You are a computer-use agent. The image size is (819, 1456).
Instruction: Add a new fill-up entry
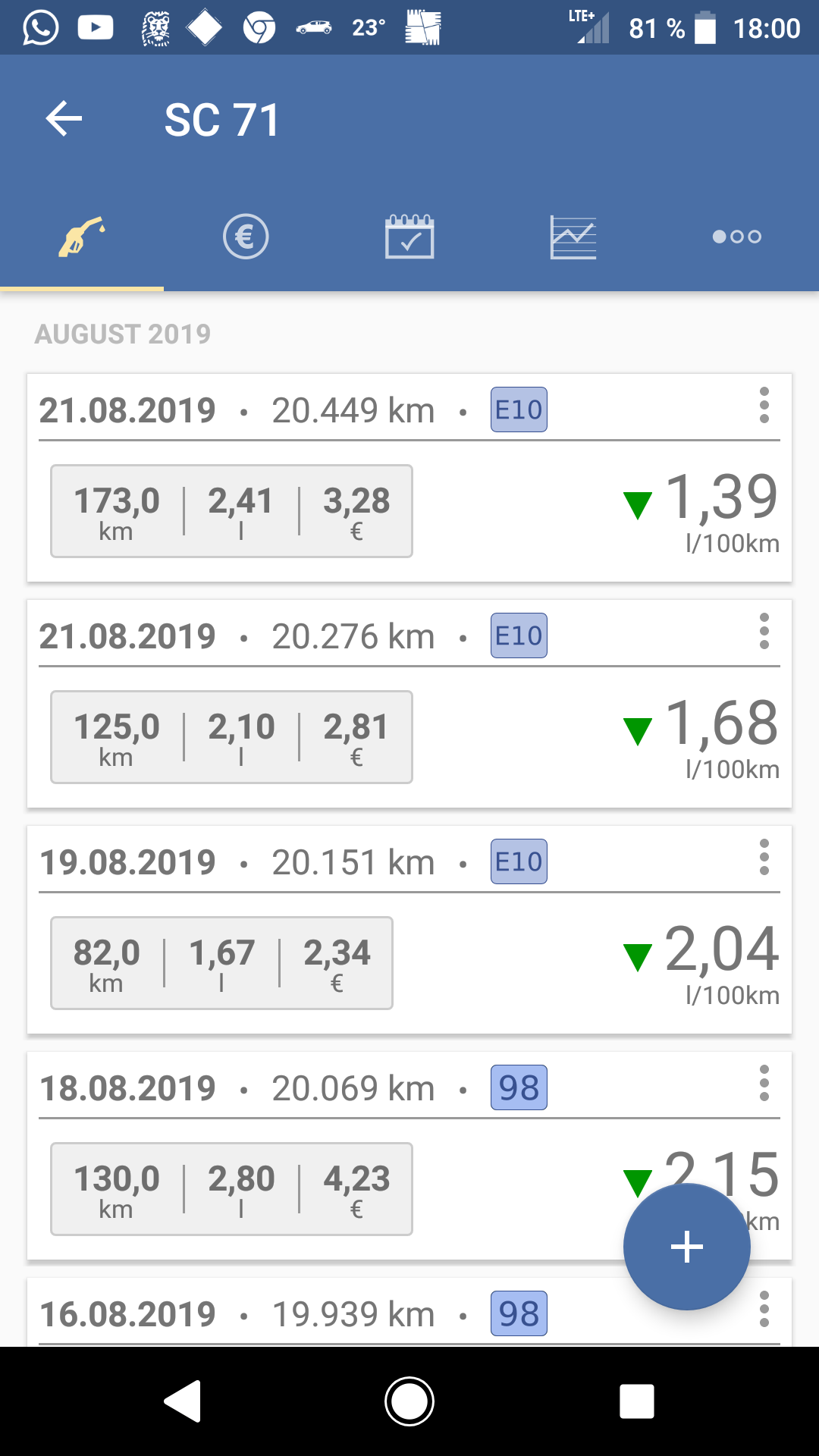[x=686, y=1247]
